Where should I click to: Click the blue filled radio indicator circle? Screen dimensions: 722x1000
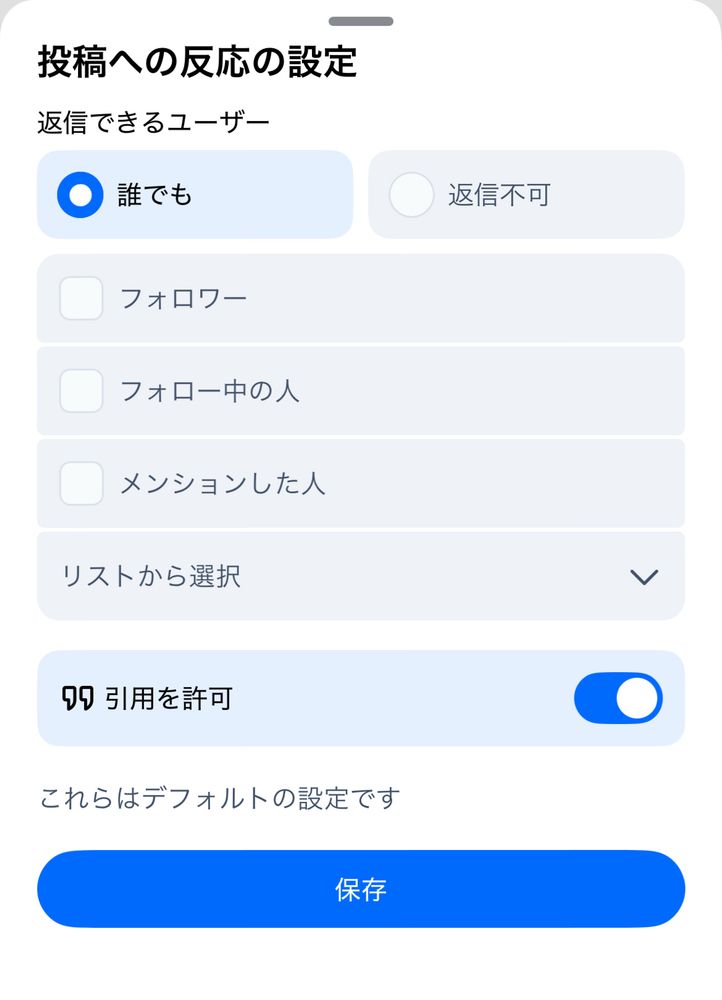click(x=78, y=195)
